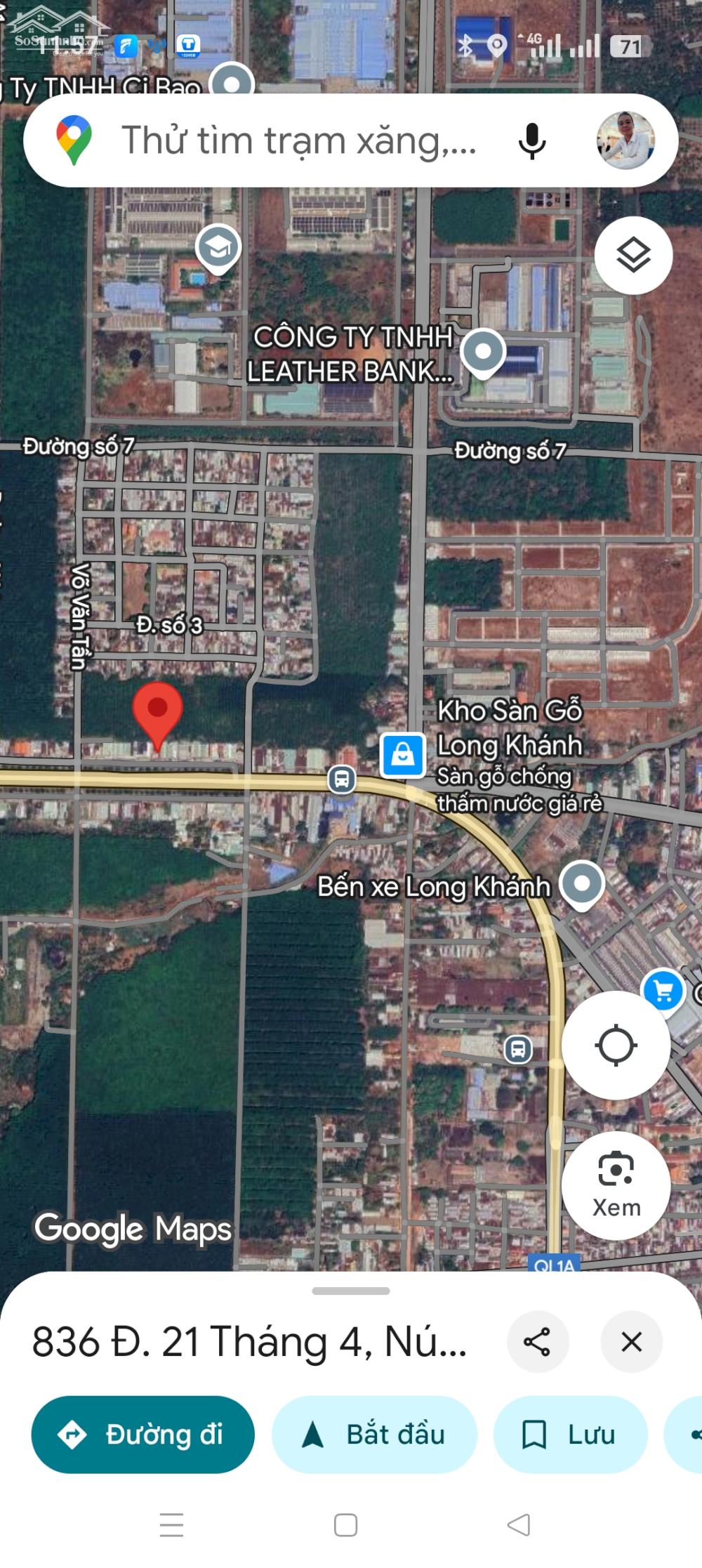Image resolution: width=702 pixels, height=1568 pixels.
Task: Close the place info card
Action: point(631,1342)
